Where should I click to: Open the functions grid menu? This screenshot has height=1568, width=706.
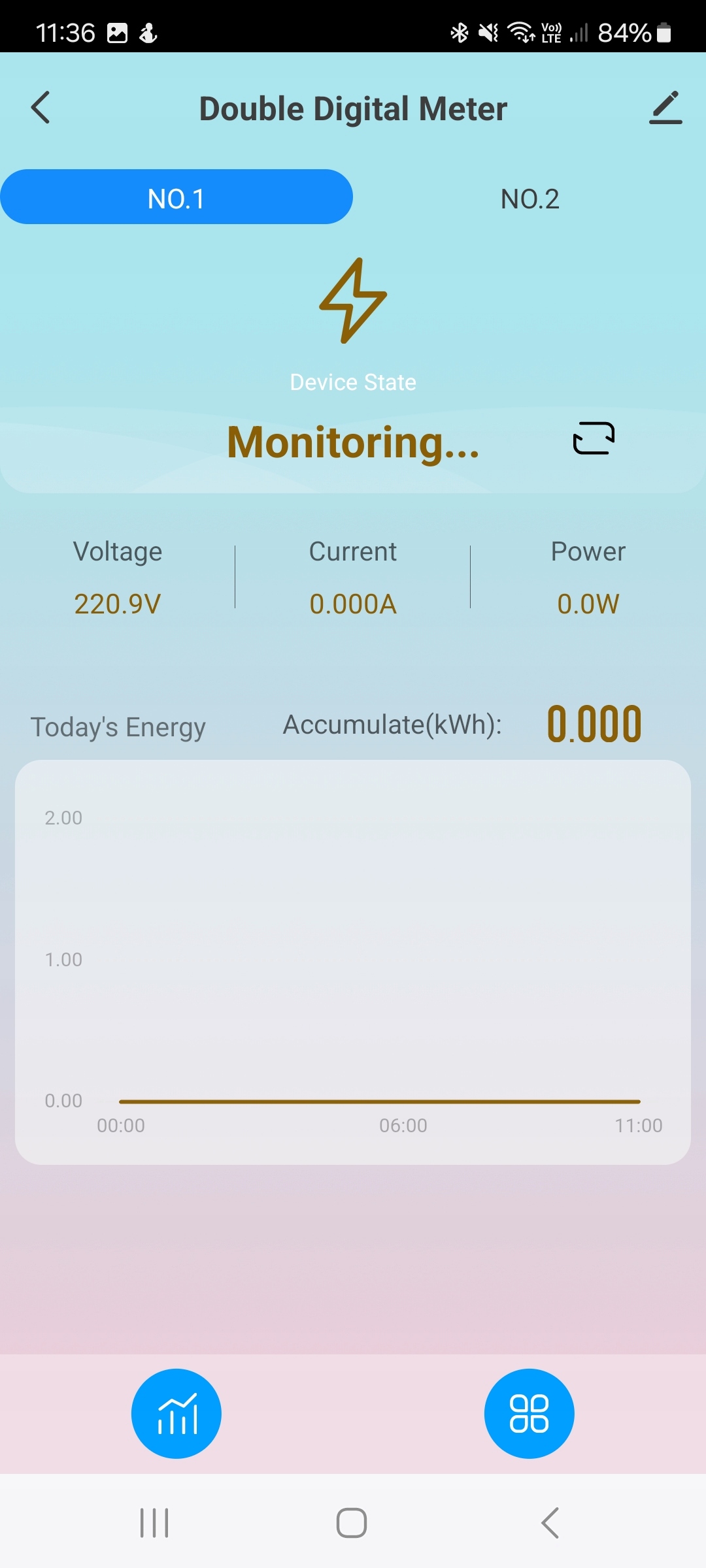tap(529, 1413)
